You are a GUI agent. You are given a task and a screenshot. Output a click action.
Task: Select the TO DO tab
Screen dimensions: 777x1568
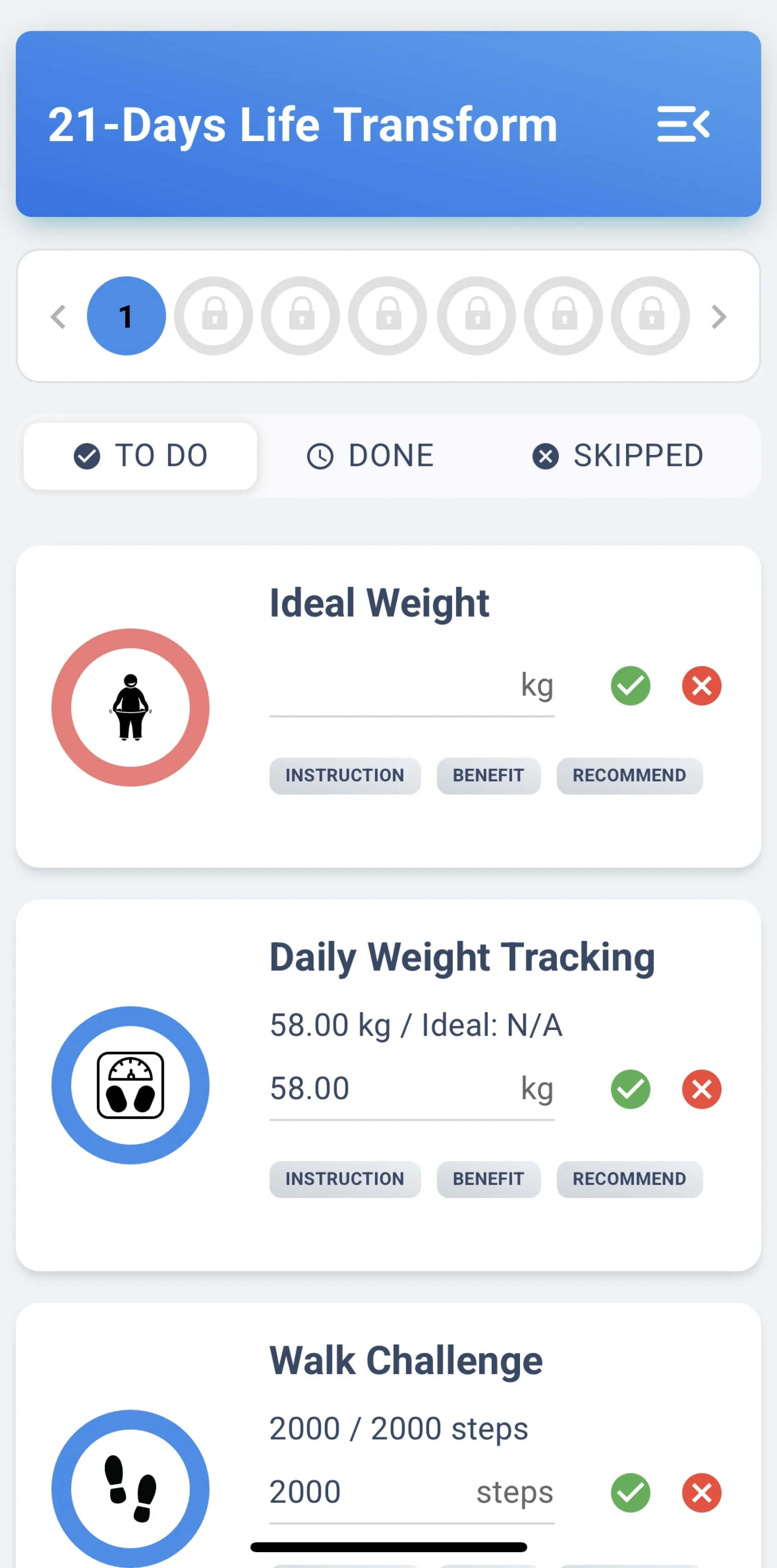point(140,456)
